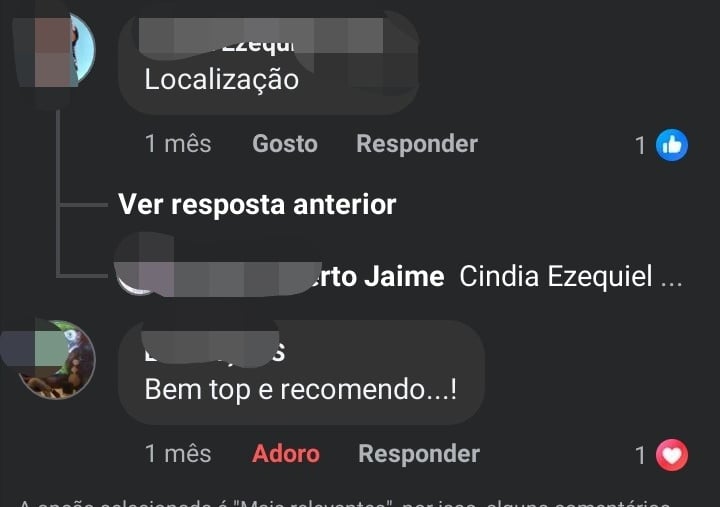Expand 'Ver resposta anterior'
This screenshot has height=507, width=720.
(x=257, y=205)
